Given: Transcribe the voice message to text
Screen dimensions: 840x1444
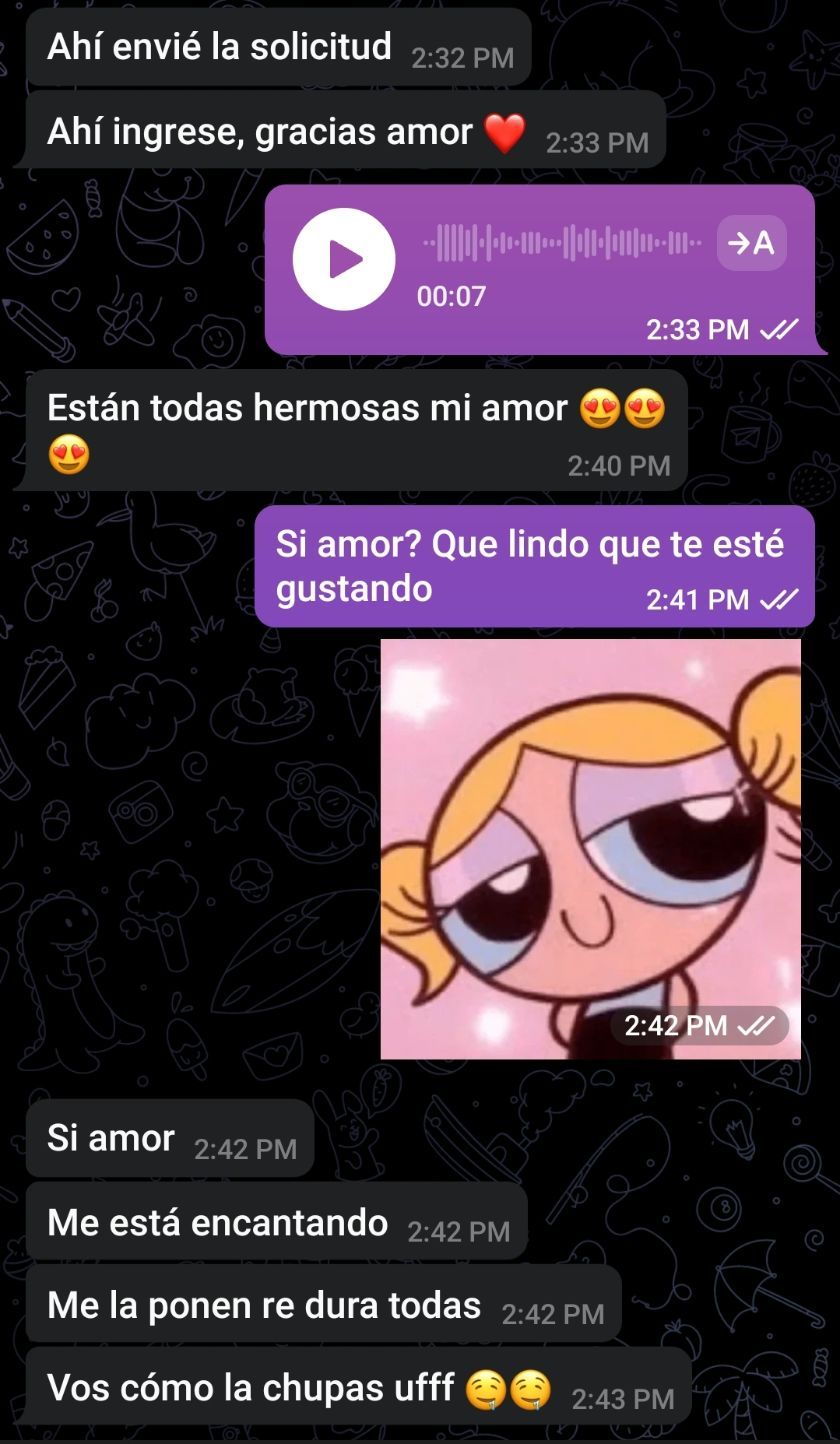Looking at the screenshot, I should pos(751,243).
